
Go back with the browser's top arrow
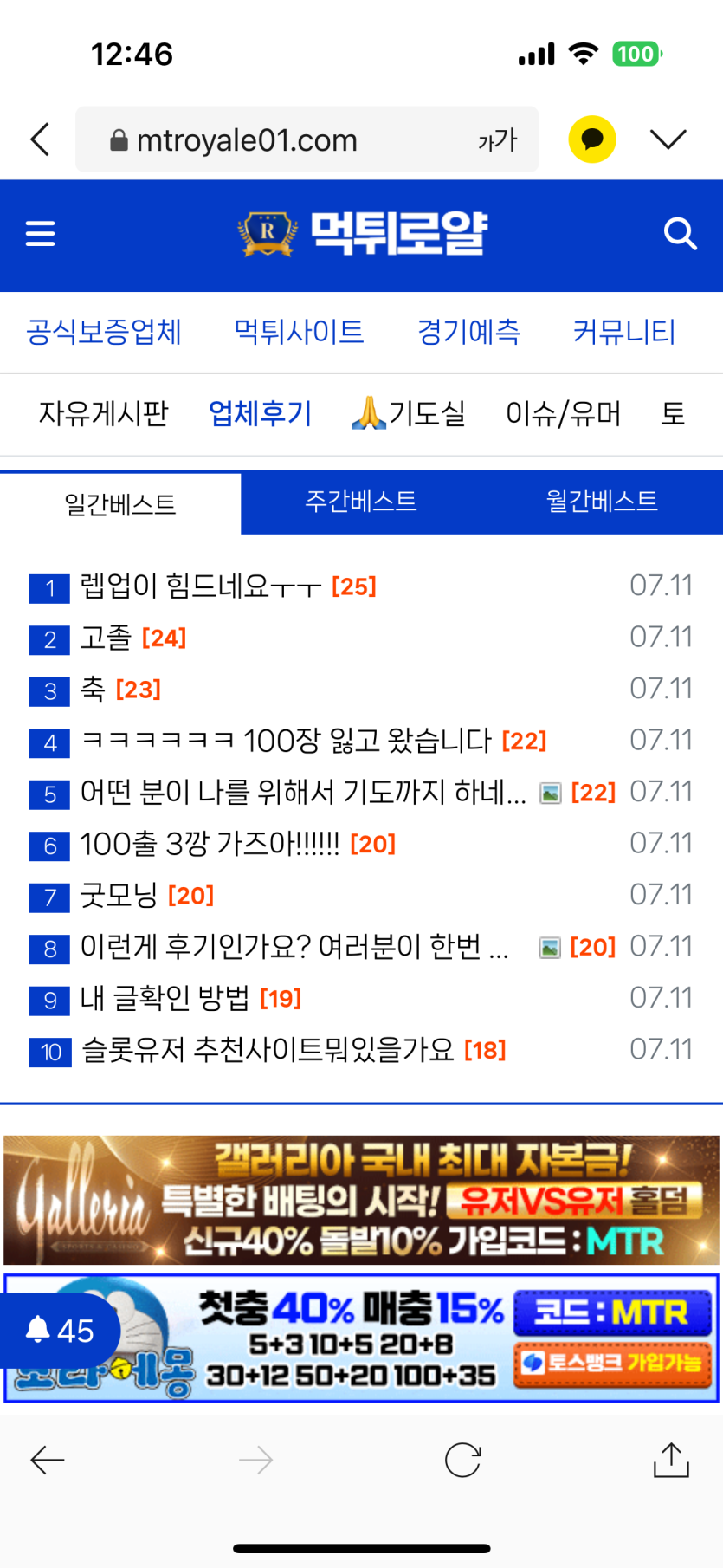(x=41, y=139)
